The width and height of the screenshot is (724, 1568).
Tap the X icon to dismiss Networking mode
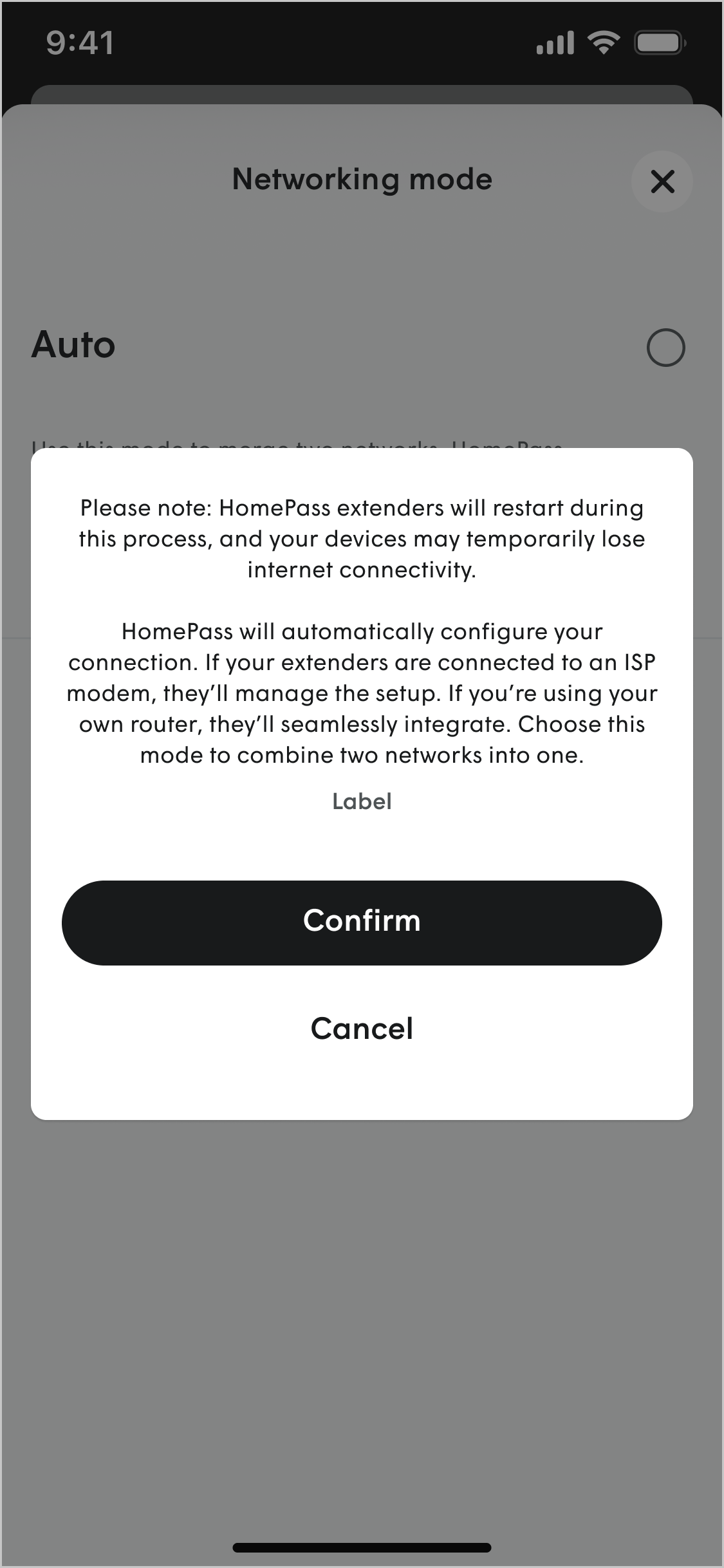(662, 182)
